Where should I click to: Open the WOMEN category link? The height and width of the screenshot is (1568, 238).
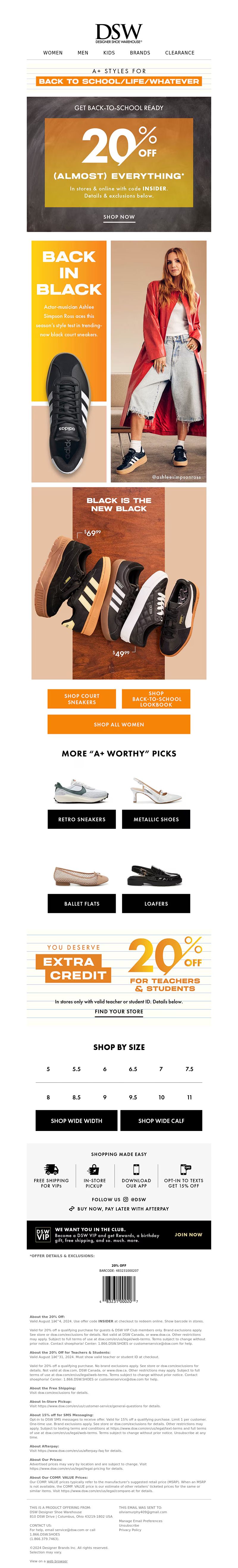(x=53, y=53)
